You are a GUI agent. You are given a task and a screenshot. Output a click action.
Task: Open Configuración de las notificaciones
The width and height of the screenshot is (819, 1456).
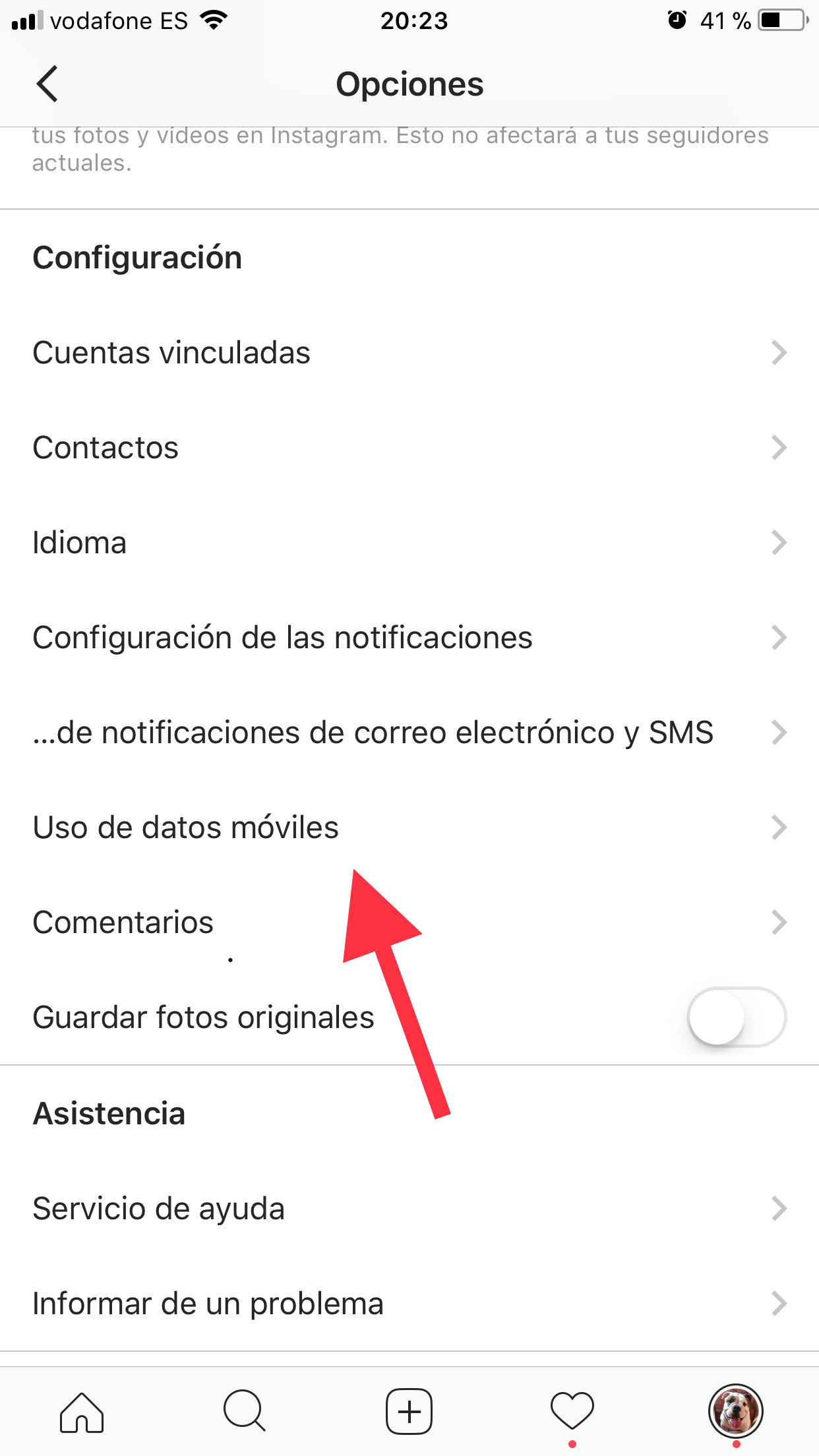(409, 638)
